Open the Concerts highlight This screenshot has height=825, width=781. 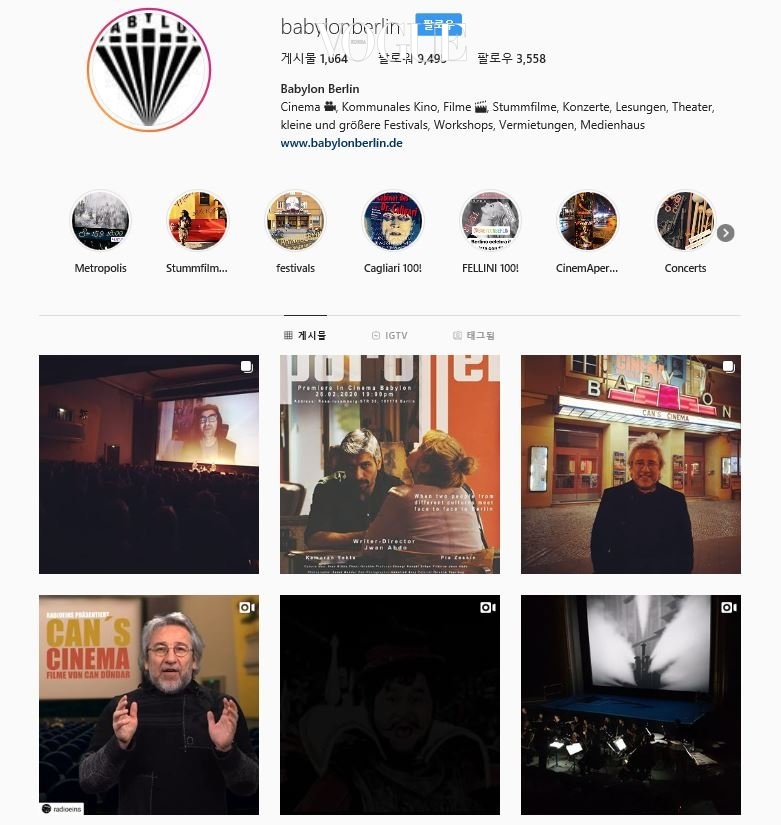(x=685, y=222)
